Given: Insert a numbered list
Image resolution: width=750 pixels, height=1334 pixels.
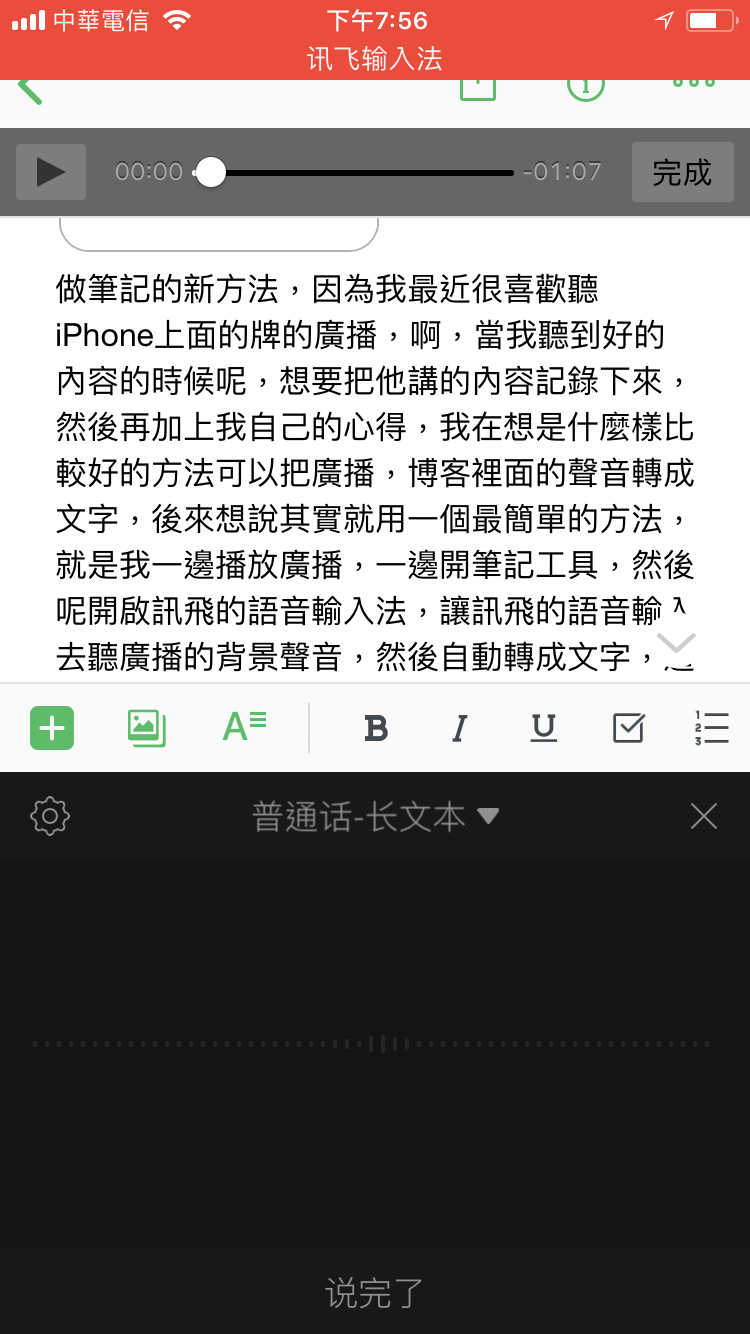Looking at the screenshot, I should (712, 728).
